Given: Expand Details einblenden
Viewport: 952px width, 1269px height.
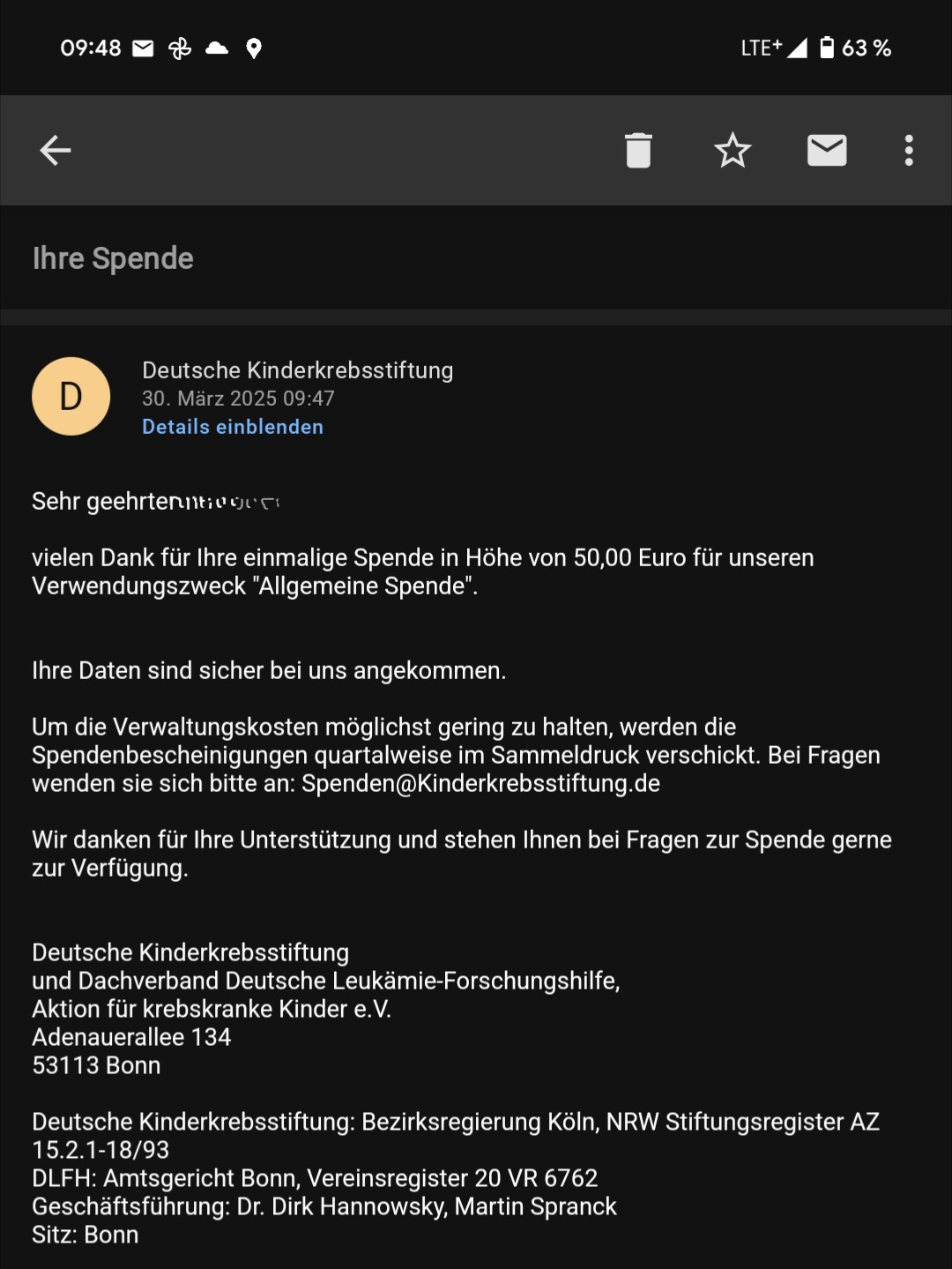Looking at the screenshot, I should 233,427.
